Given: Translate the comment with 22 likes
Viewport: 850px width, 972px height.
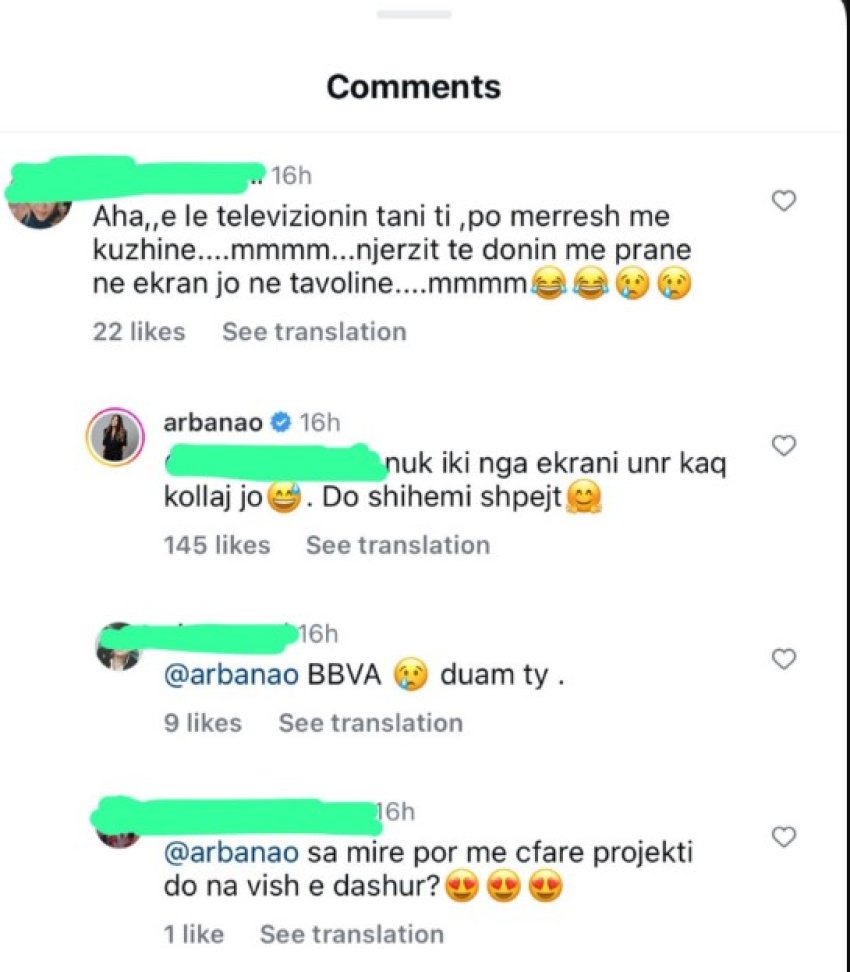Looking at the screenshot, I should 314,332.
